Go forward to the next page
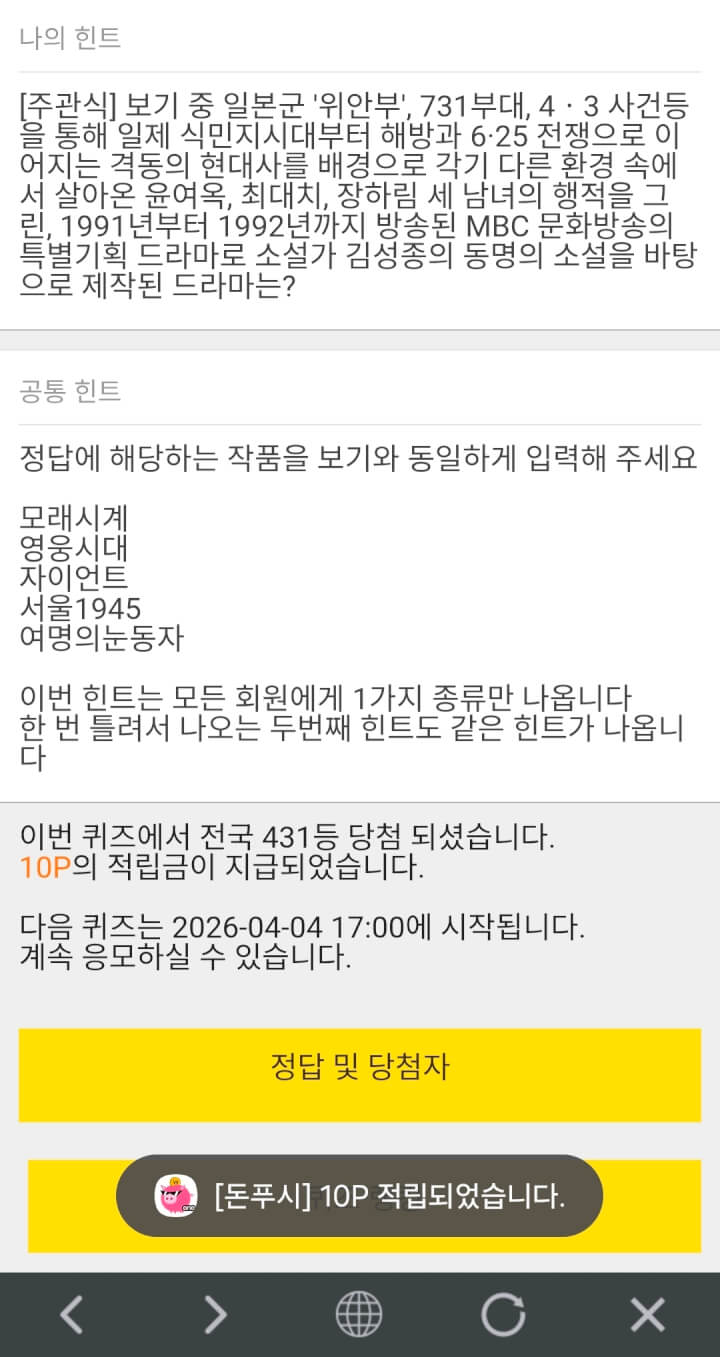720x1357 pixels. 216,1314
